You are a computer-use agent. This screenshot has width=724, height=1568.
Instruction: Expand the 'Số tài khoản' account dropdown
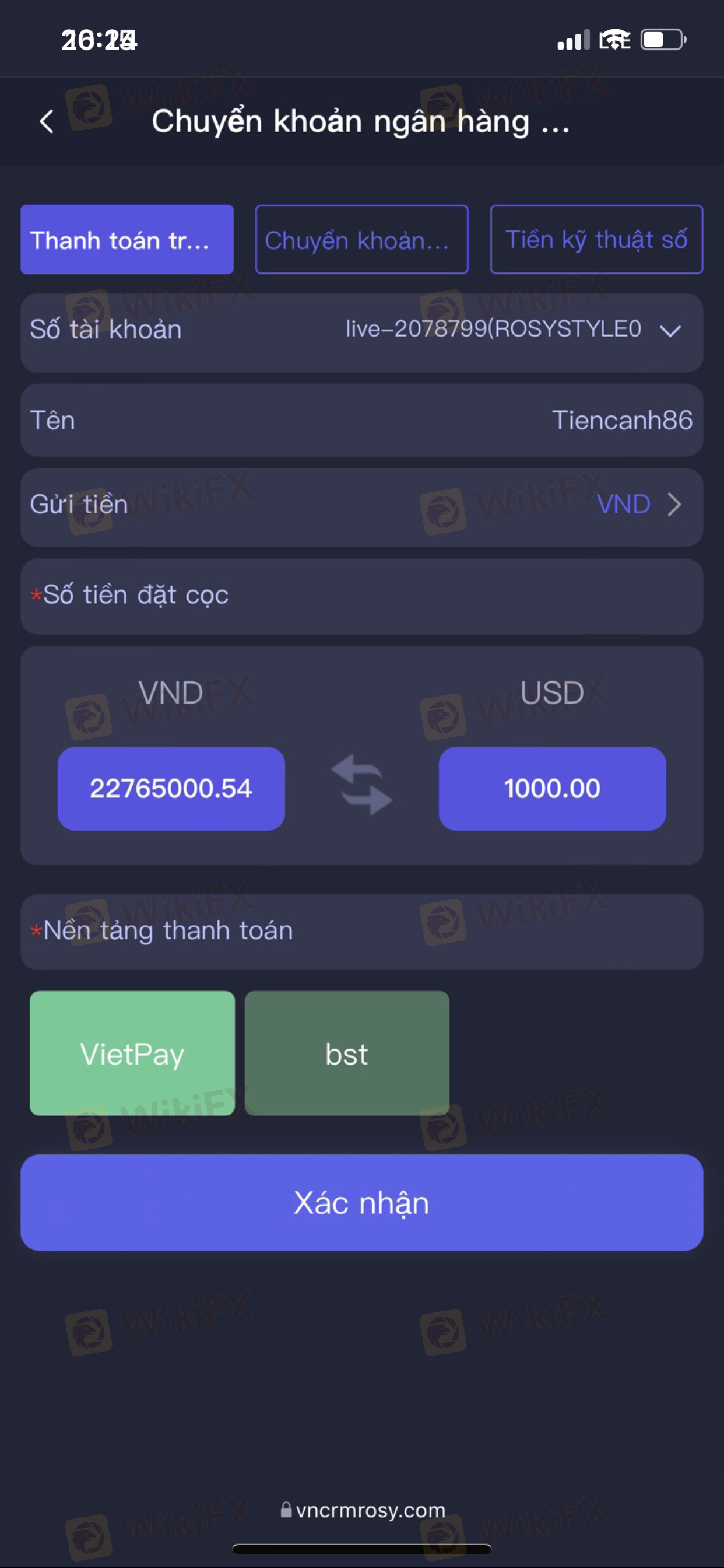pyautogui.click(x=669, y=331)
